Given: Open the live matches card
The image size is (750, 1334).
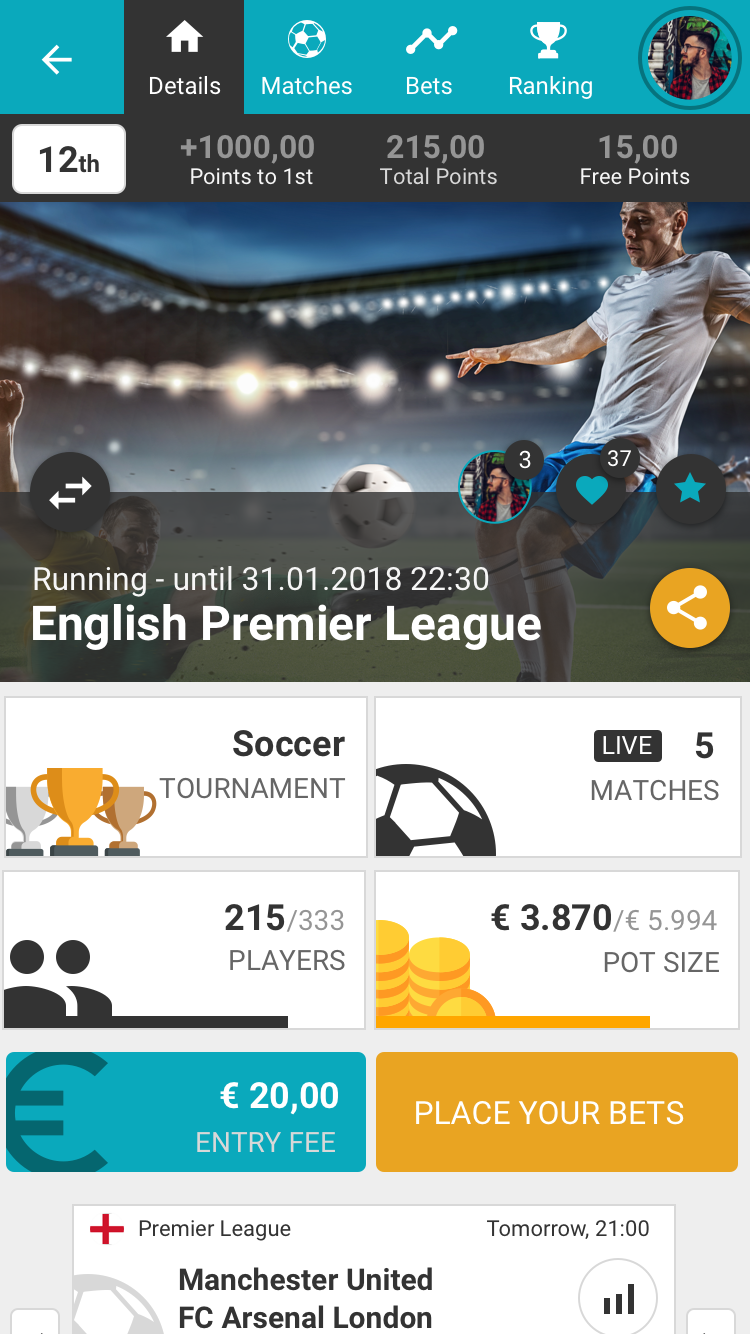Looking at the screenshot, I should [x=557, y=777].
